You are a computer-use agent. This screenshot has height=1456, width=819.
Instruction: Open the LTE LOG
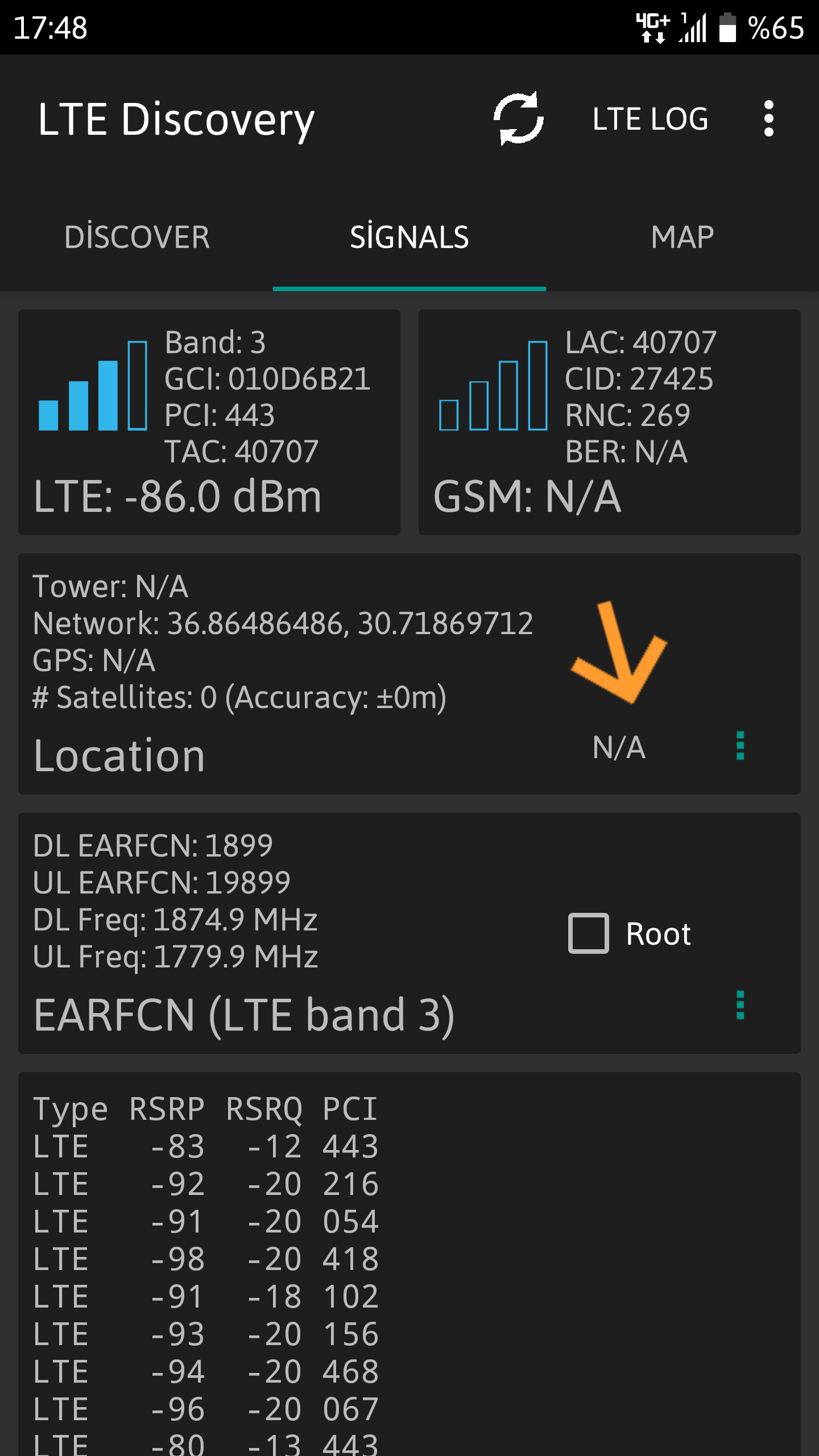tap(650, 119)
